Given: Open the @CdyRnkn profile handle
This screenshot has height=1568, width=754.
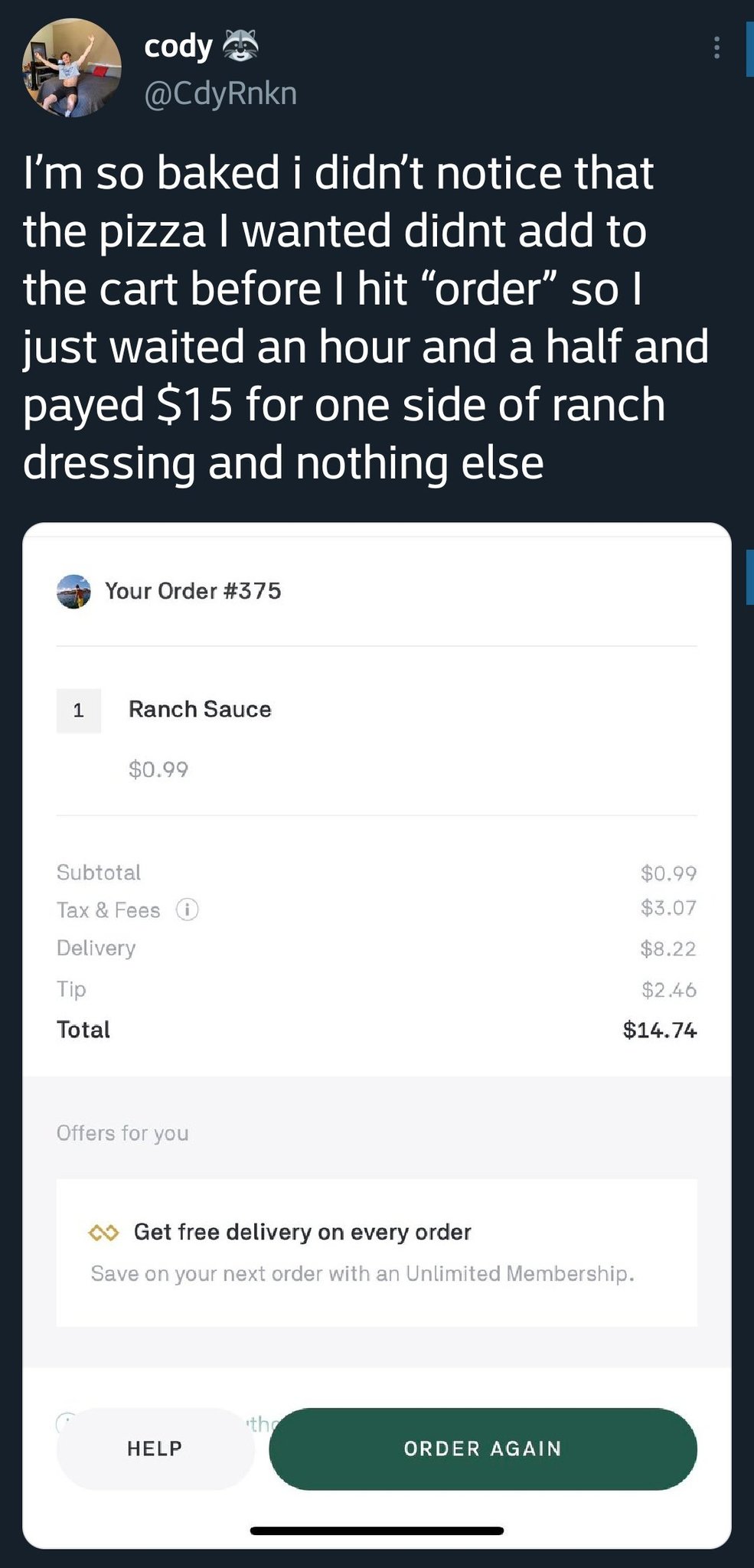Looking at the screenshot, I should point(220,93).
